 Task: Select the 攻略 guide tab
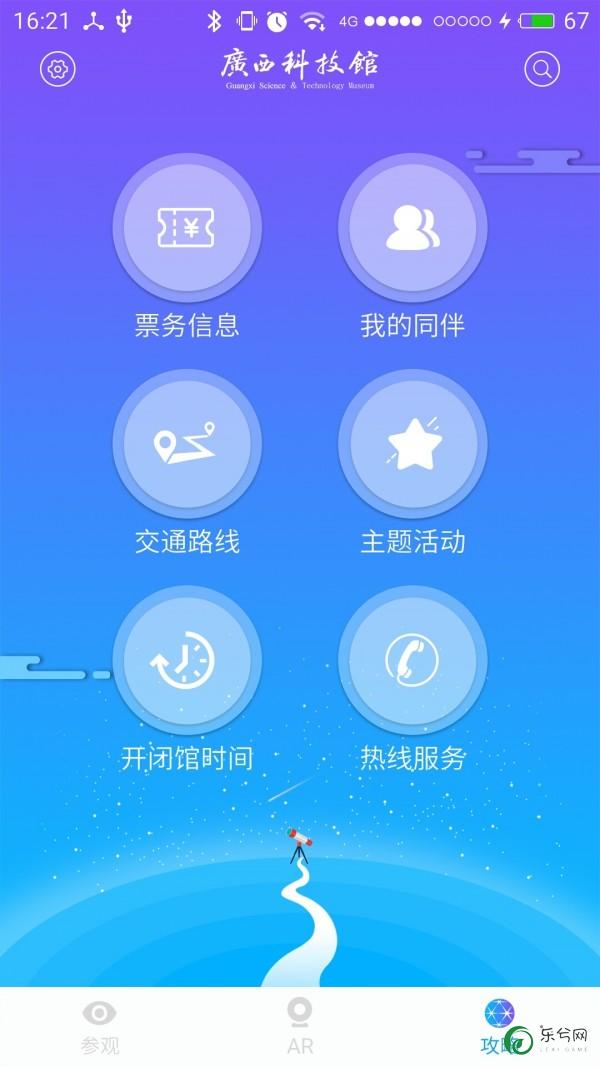pyautogui.click(x=499, y=1026)
